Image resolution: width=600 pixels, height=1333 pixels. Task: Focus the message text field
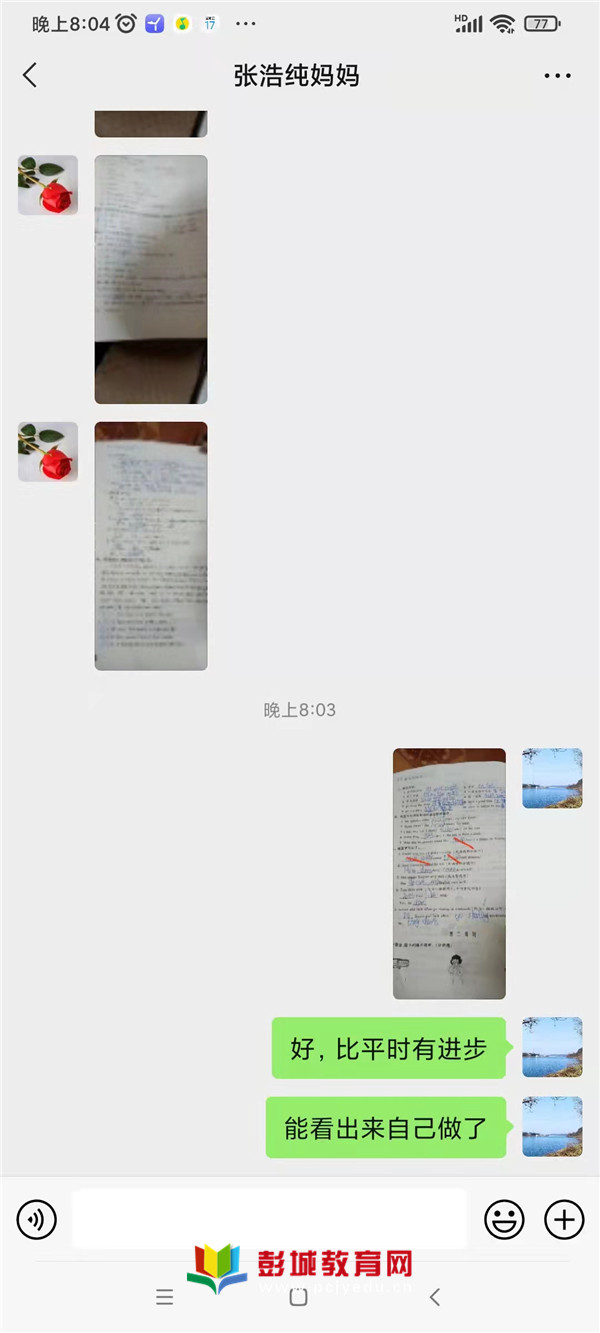coord(268,1218)
